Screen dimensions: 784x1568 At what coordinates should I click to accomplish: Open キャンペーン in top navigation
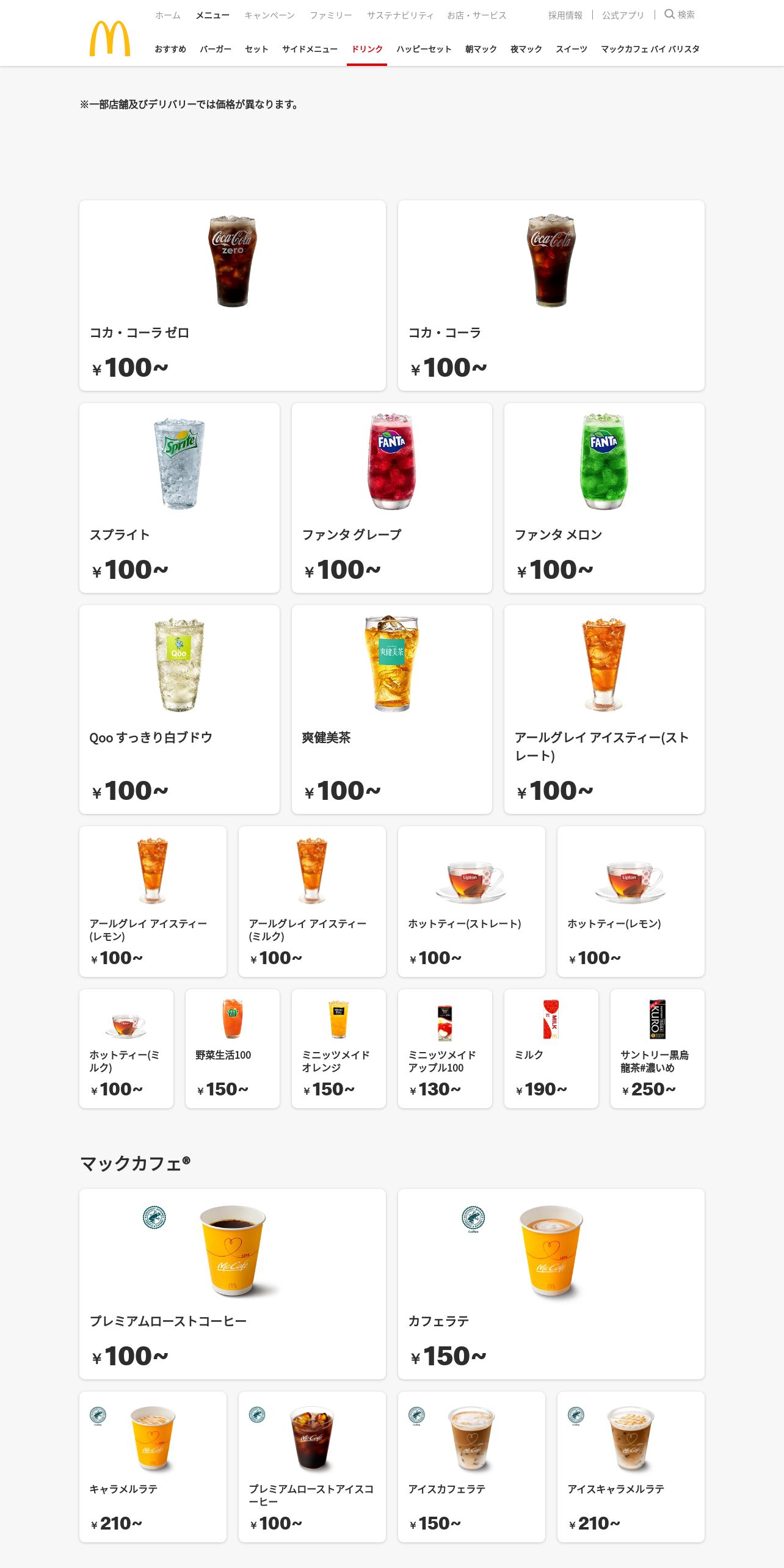269,15
